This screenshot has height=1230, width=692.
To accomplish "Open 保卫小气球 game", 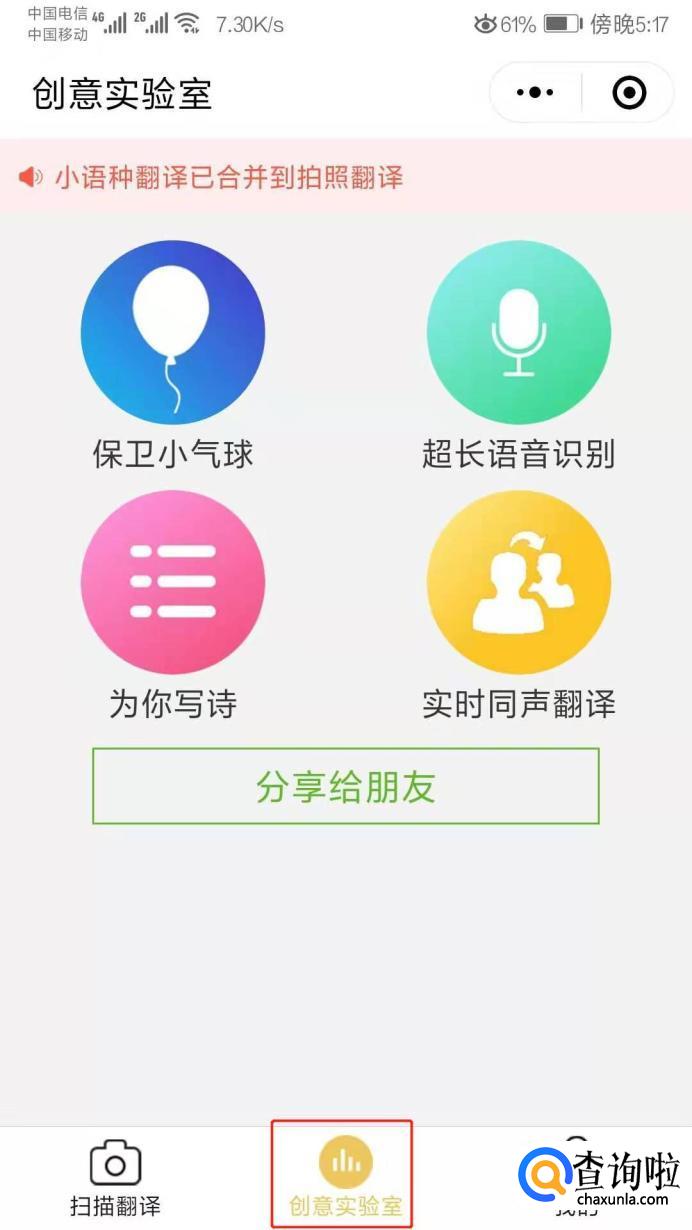I will (173, 333).
